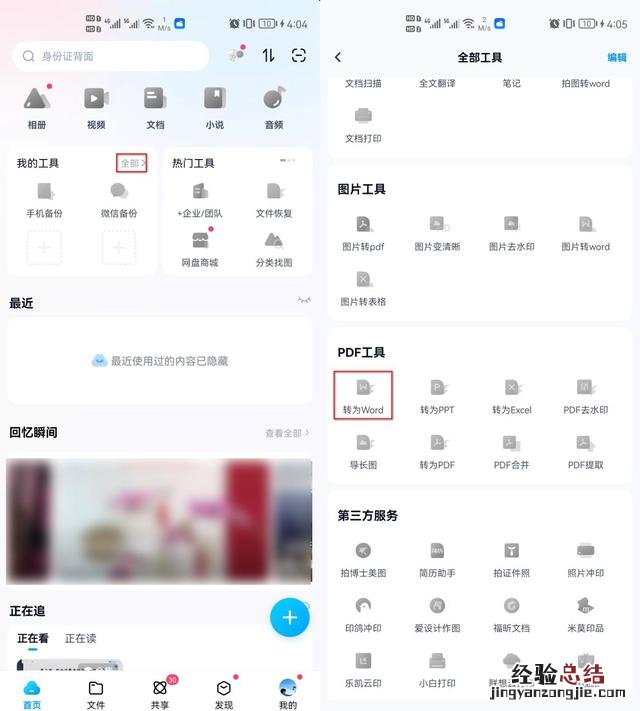Go back from the 全部工具 page

coord(338,58)
